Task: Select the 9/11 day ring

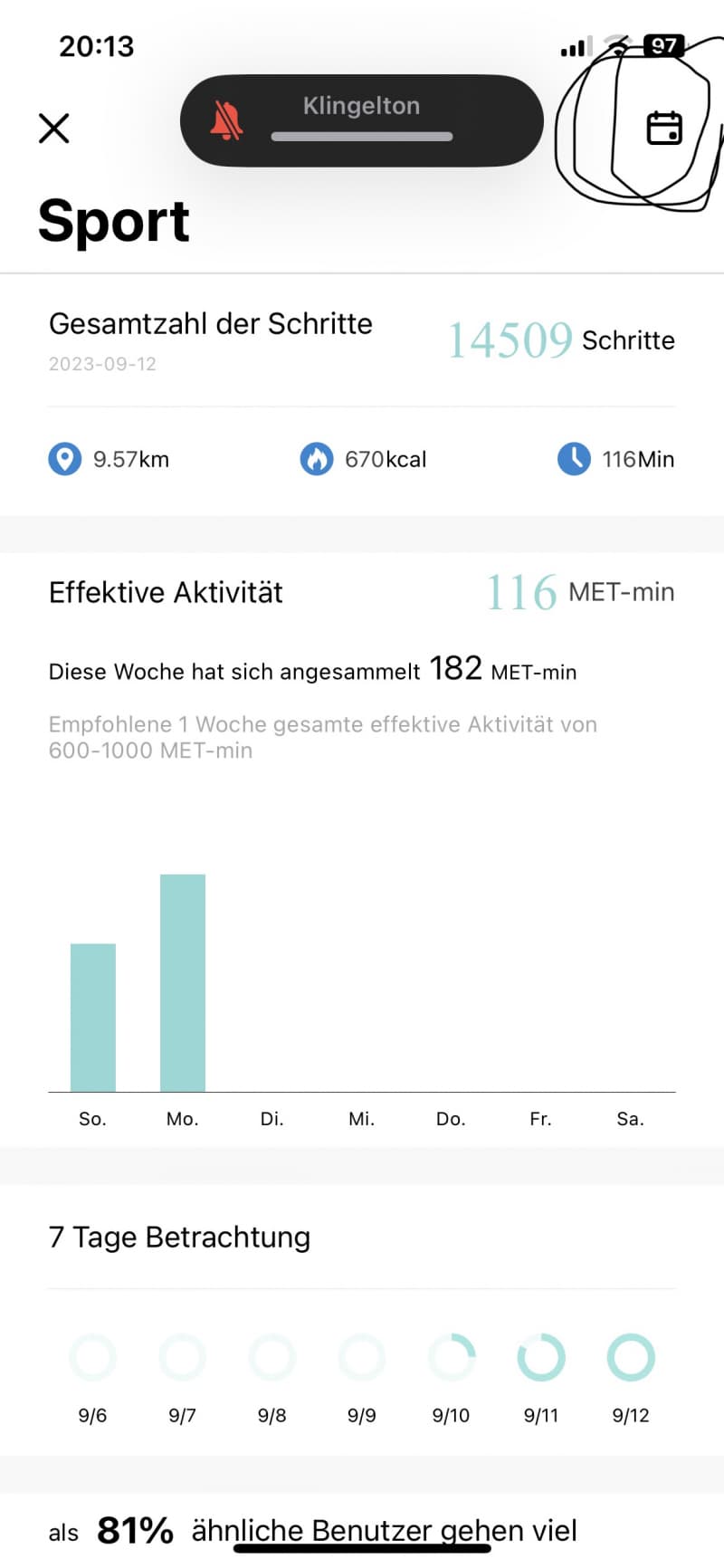Action: coord(541,1357)
